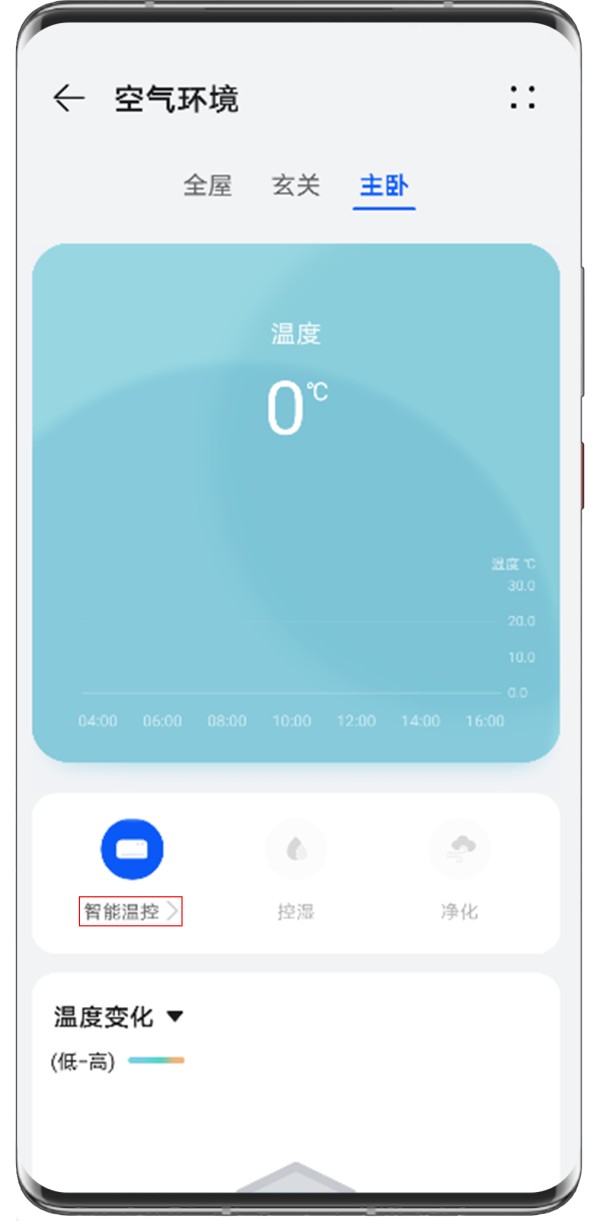Open the four-dot more options menu

tap(522, 97)
